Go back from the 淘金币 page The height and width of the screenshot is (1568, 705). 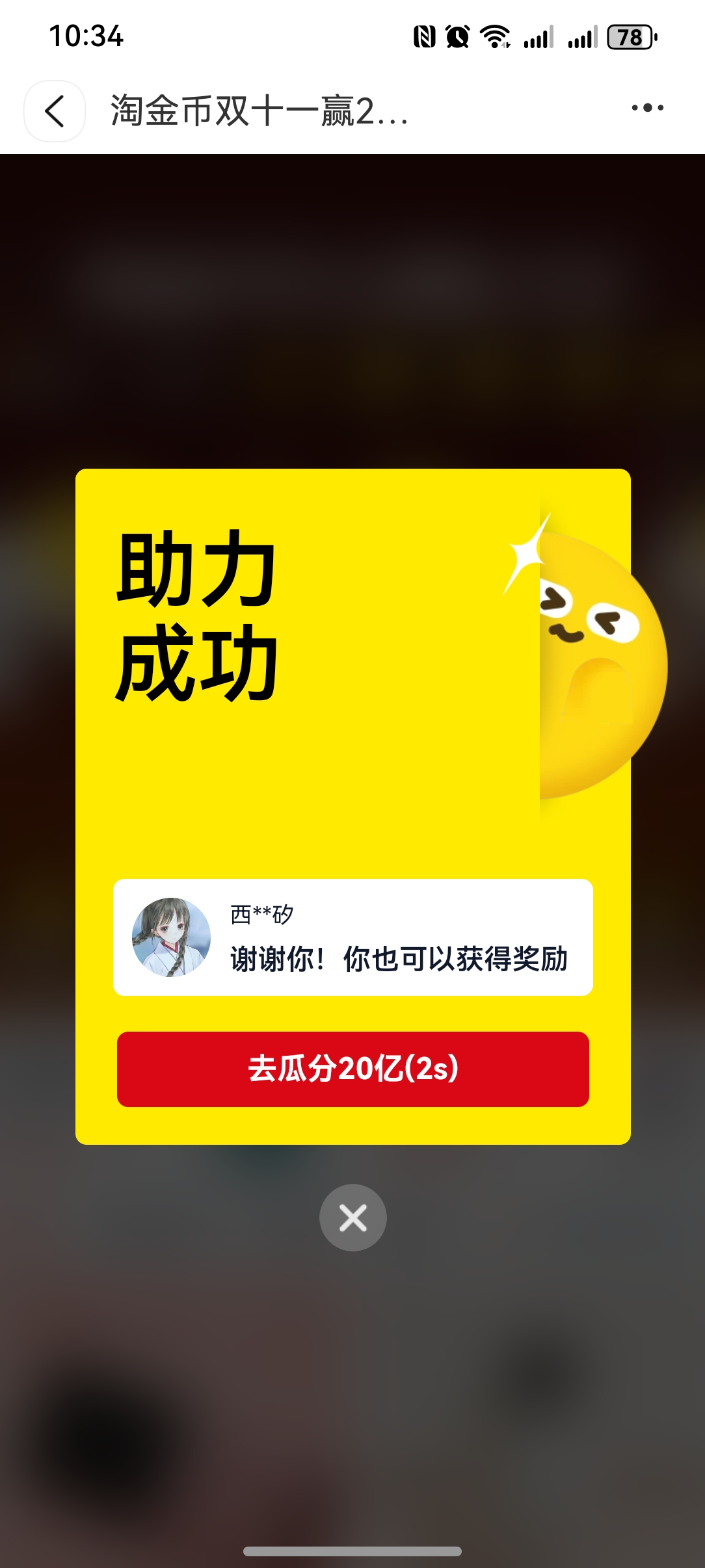pyautogui.click(x=55, y=111)
